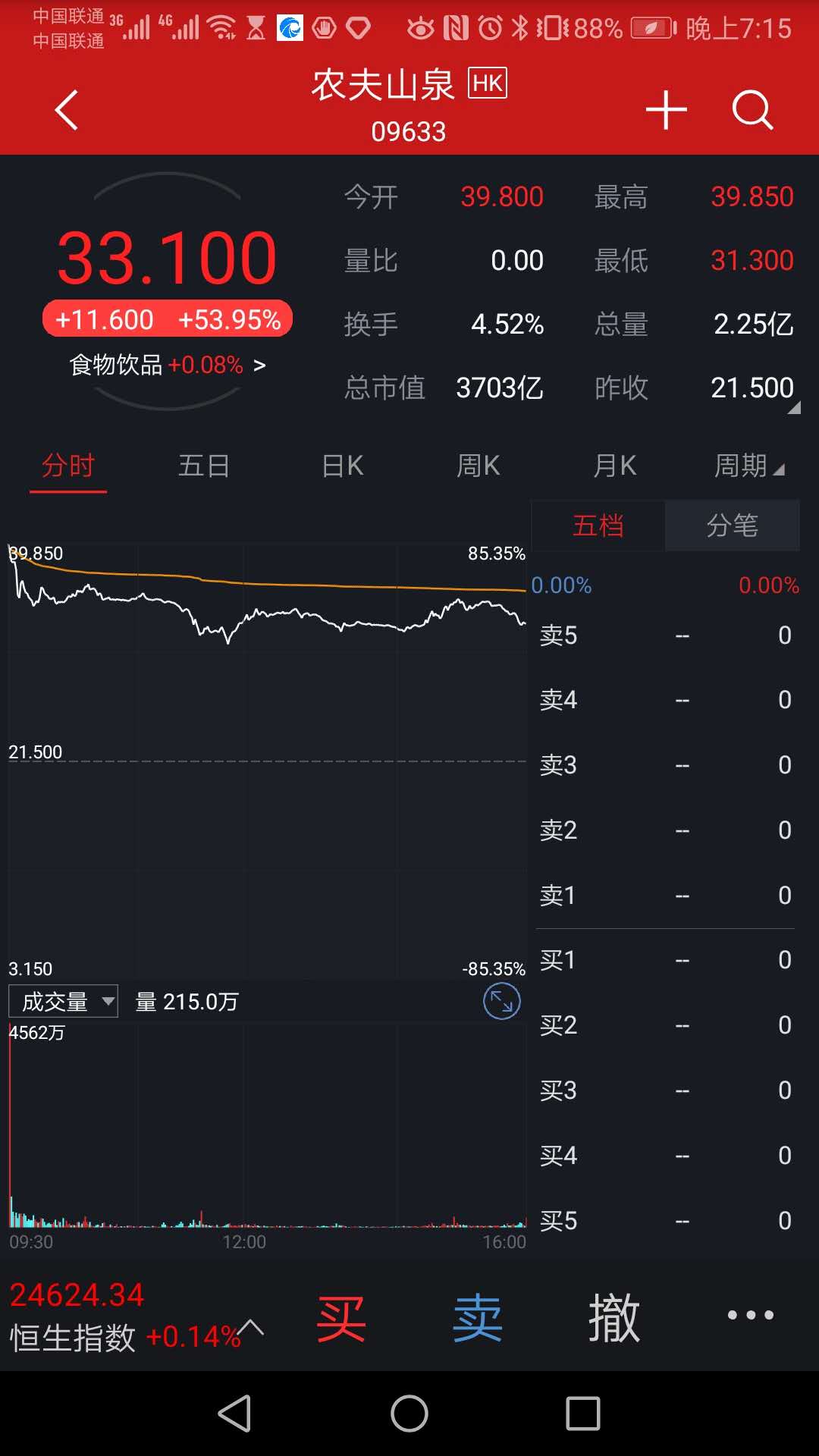Switch to the 日K chart tab
819x1456 pixels.
coord(343,465)
